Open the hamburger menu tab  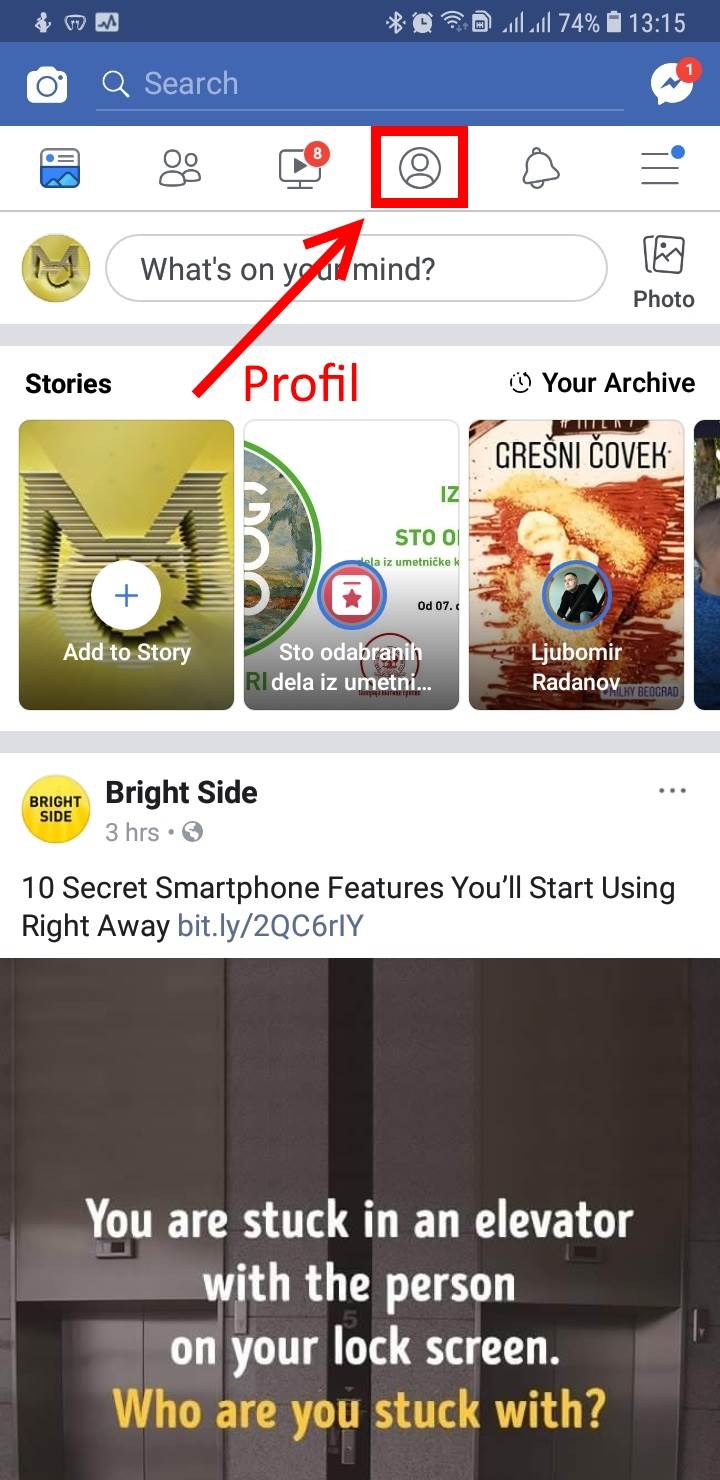pos(660,168)
